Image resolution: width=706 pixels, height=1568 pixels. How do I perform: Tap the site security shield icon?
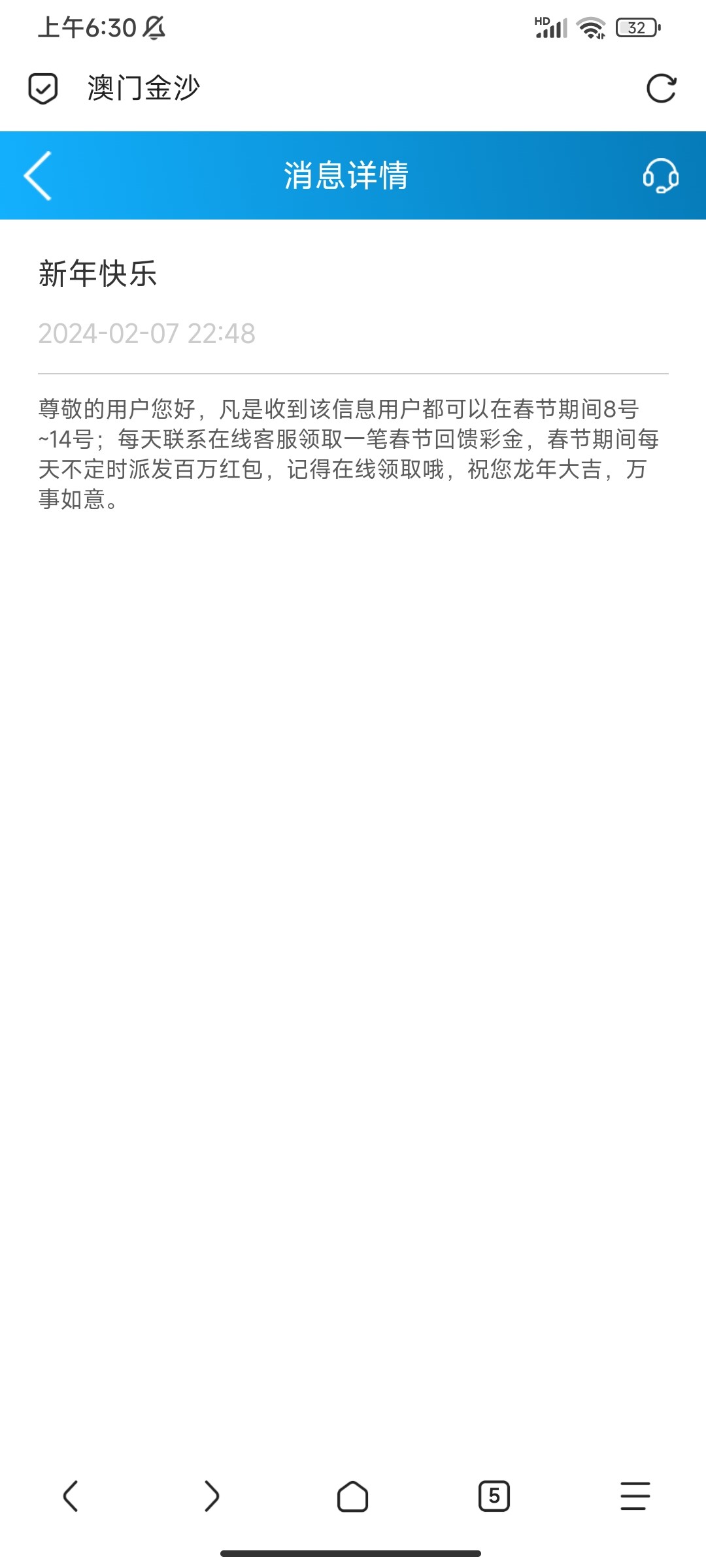pos(43,89)
